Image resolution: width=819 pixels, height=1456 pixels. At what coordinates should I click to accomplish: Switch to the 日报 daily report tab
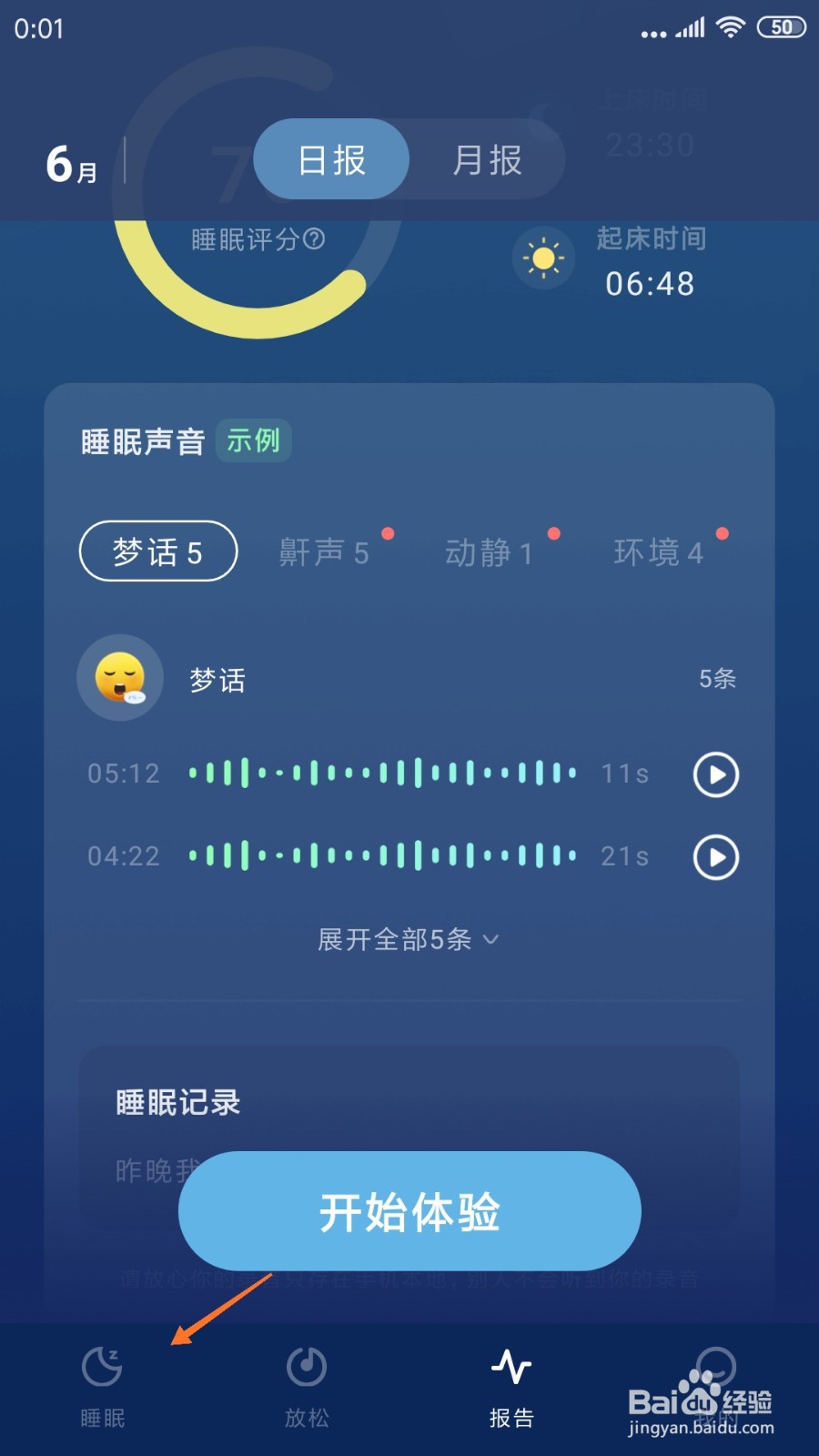coord(331,159)
